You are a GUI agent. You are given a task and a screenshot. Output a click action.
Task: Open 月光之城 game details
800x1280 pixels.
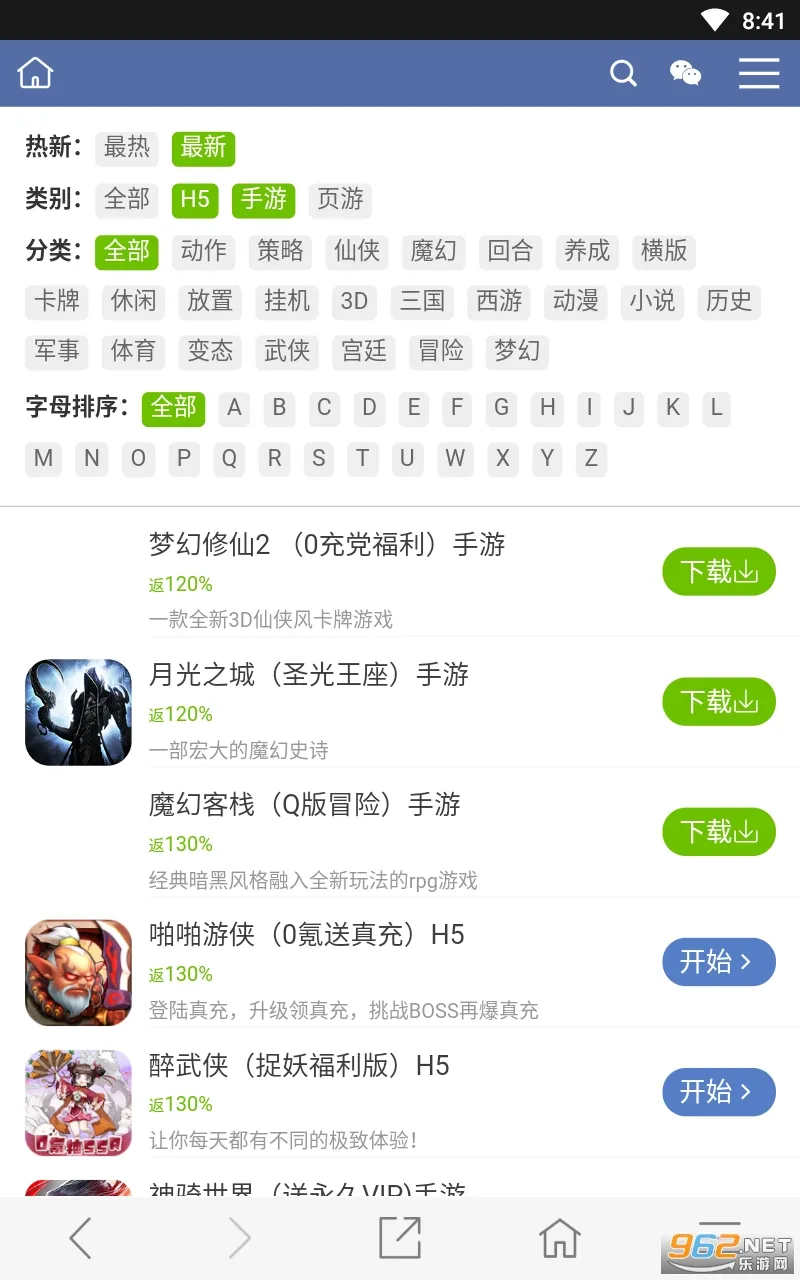coord(308,676)
